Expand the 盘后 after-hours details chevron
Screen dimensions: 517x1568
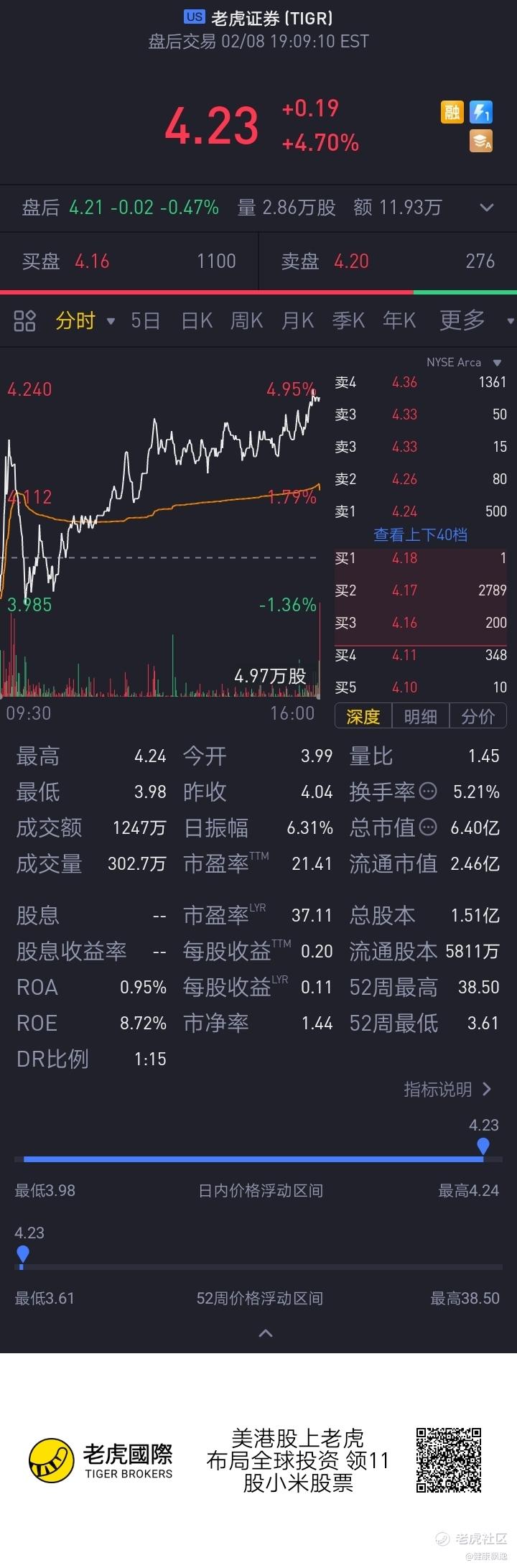click(x=487, y=208)
